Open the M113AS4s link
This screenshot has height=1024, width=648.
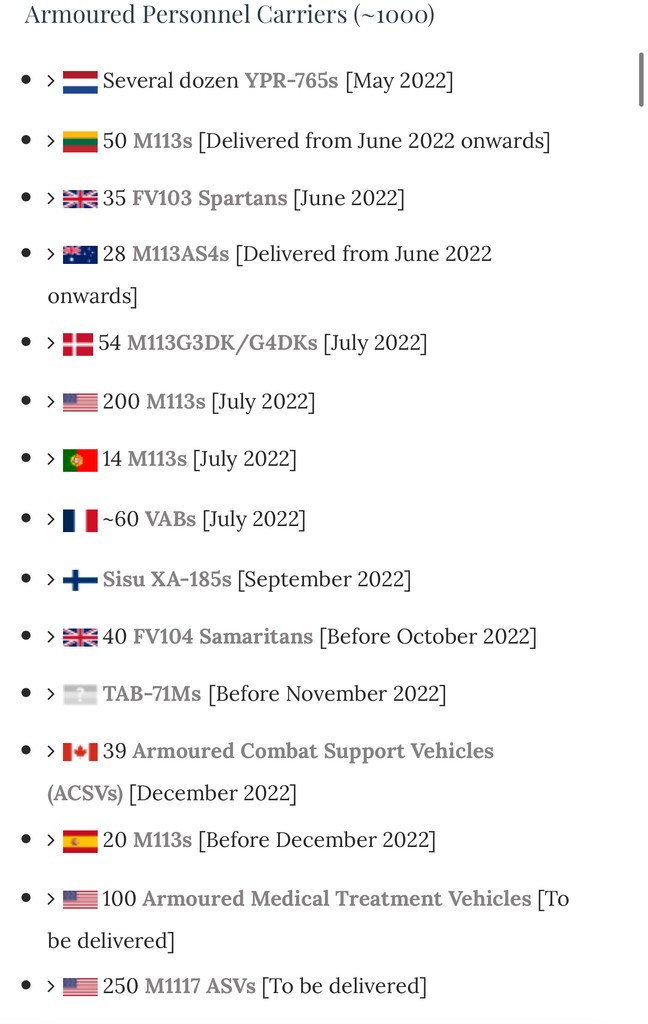pyautogui.click(x=180, y=254)
